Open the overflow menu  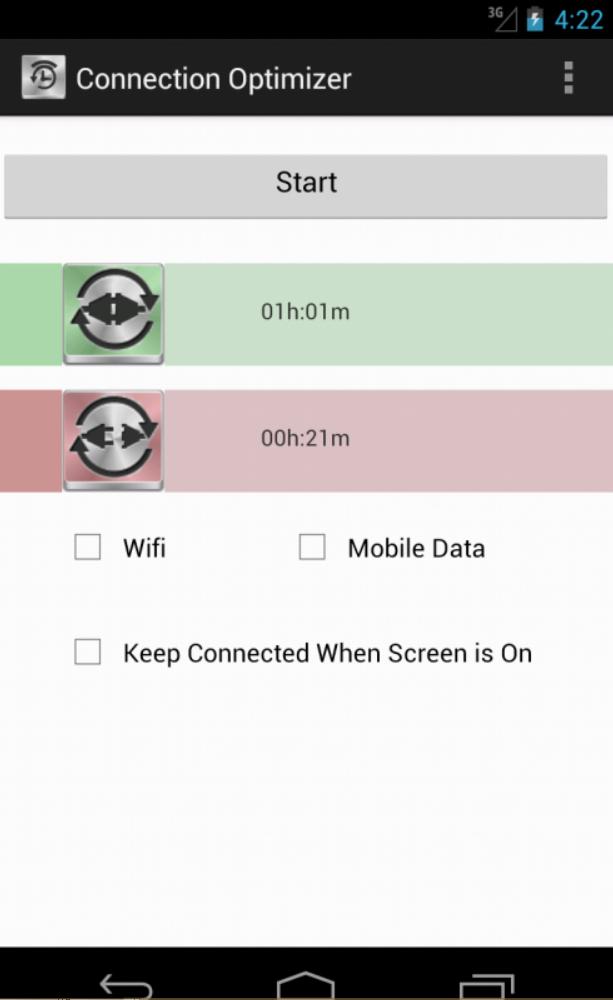[x=568, y=78]
